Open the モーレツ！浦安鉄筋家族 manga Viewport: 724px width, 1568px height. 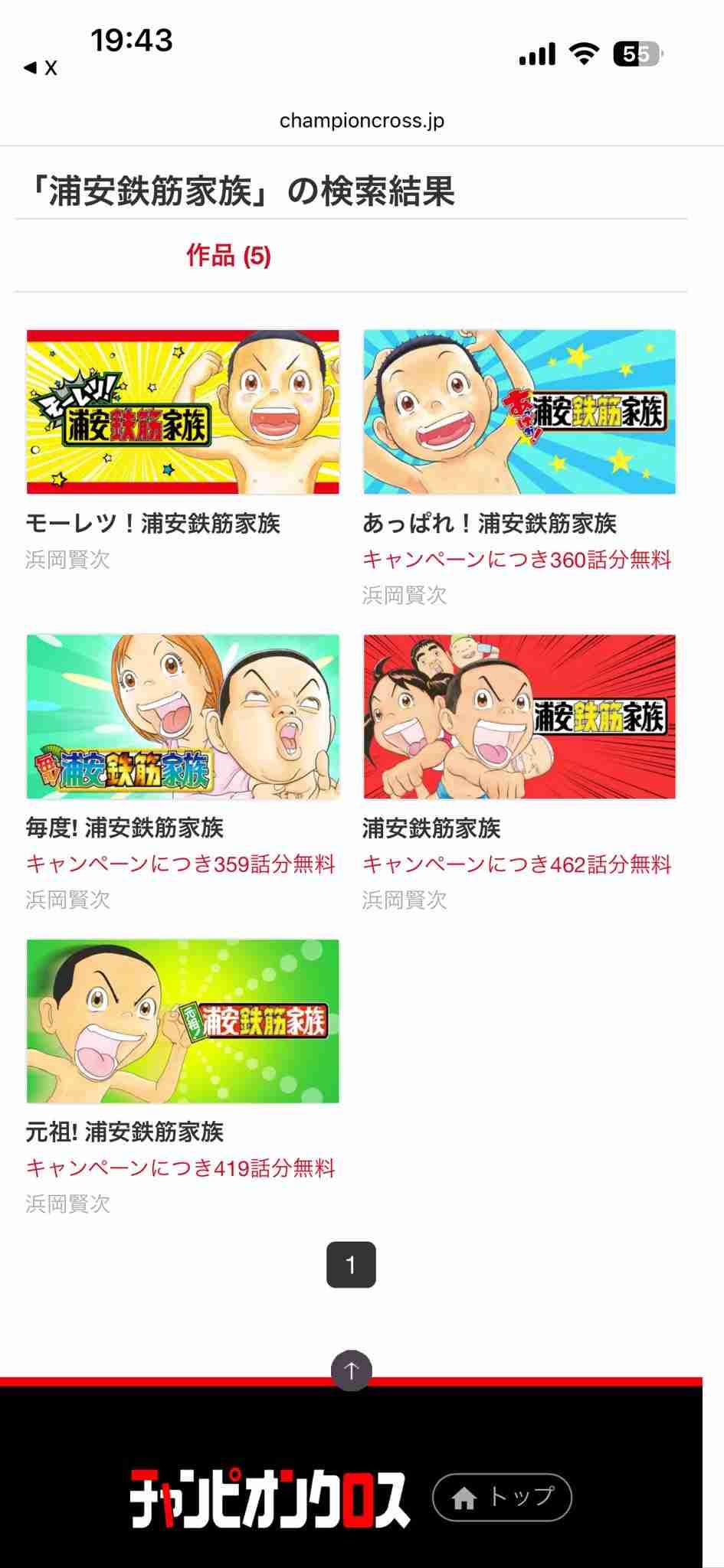point(182,412)
